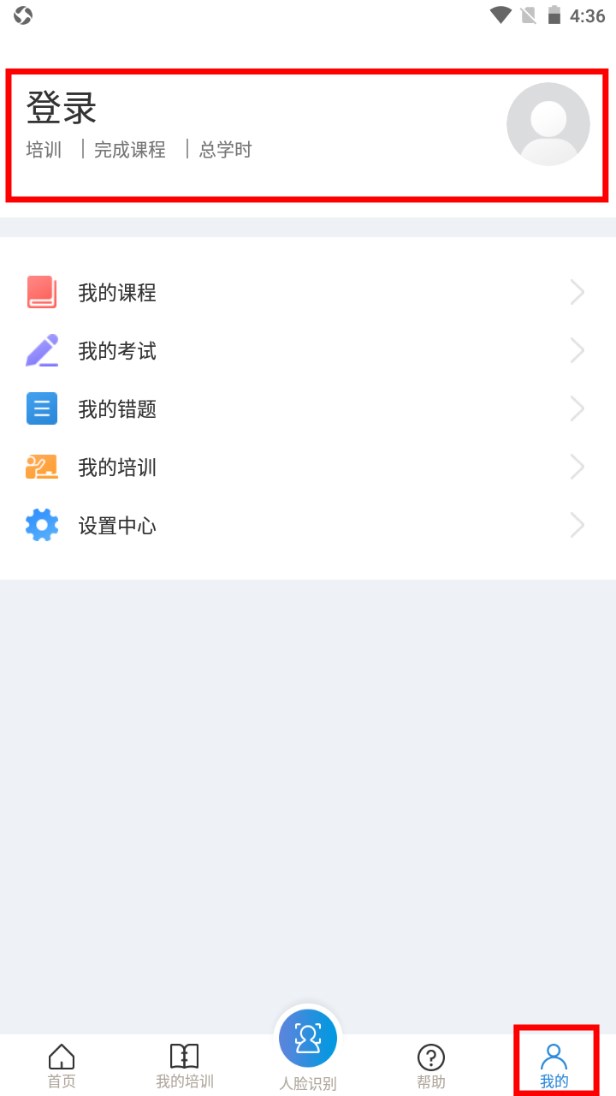Screen dimensions: 616x1096
Task: Select the 我的 tab
Action: point(554,1065)
